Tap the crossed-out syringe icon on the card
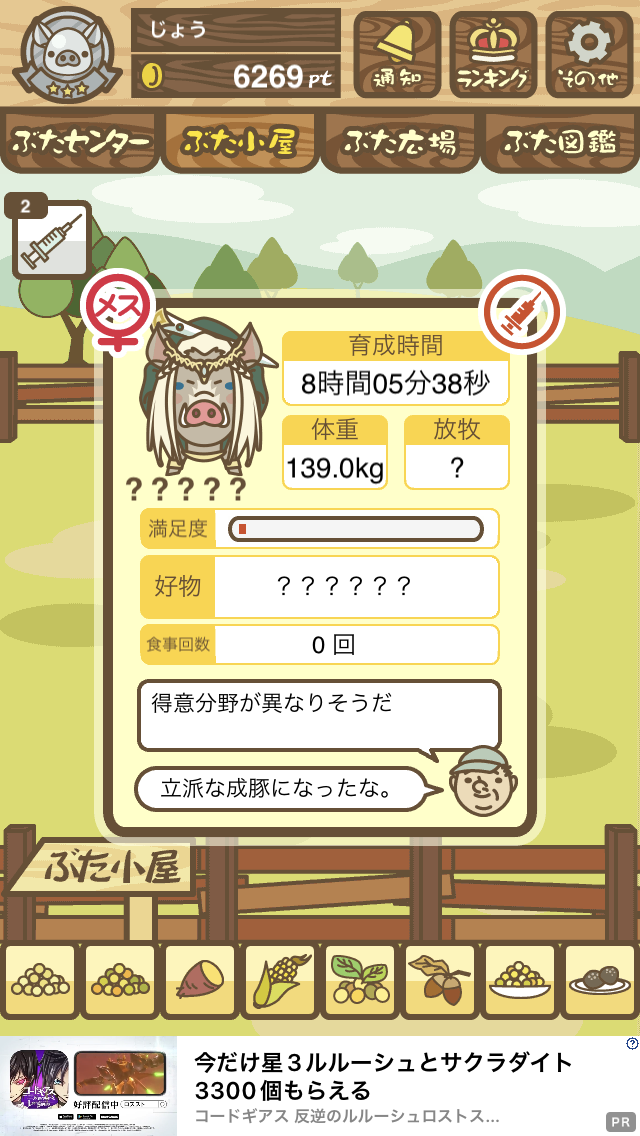The height and width of the screenshot is (1136, 640). [524, 311]
